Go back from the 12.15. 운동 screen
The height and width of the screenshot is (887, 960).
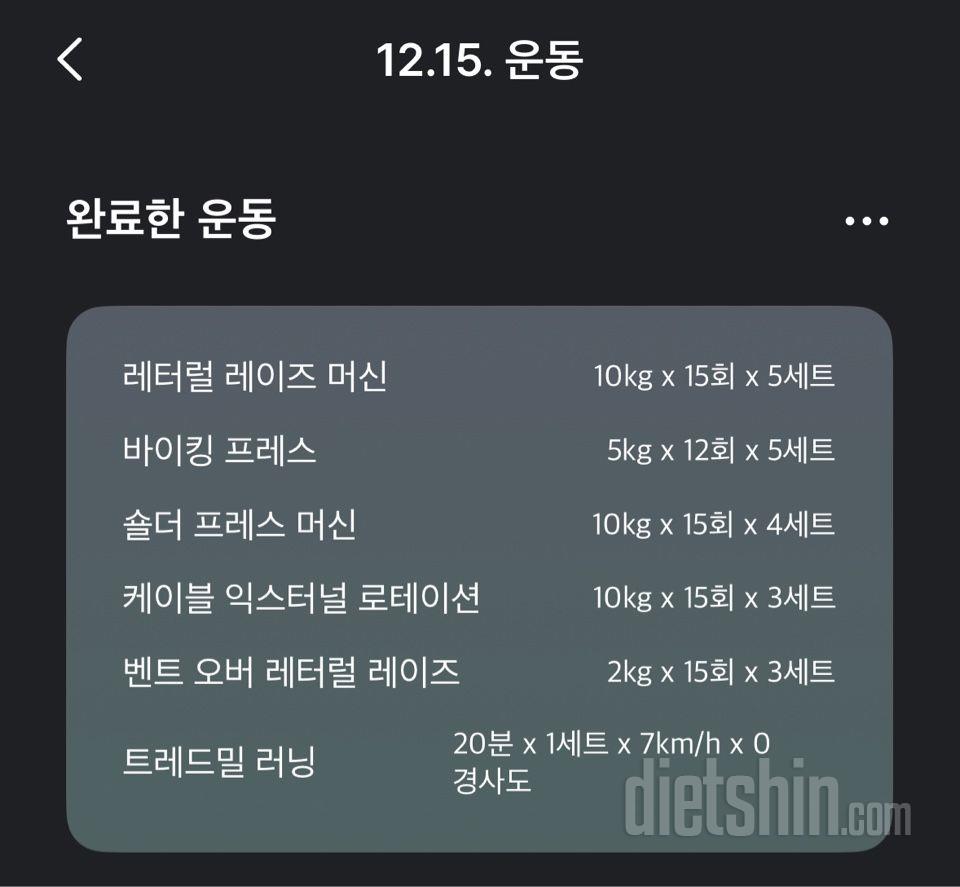click(70, 60)
